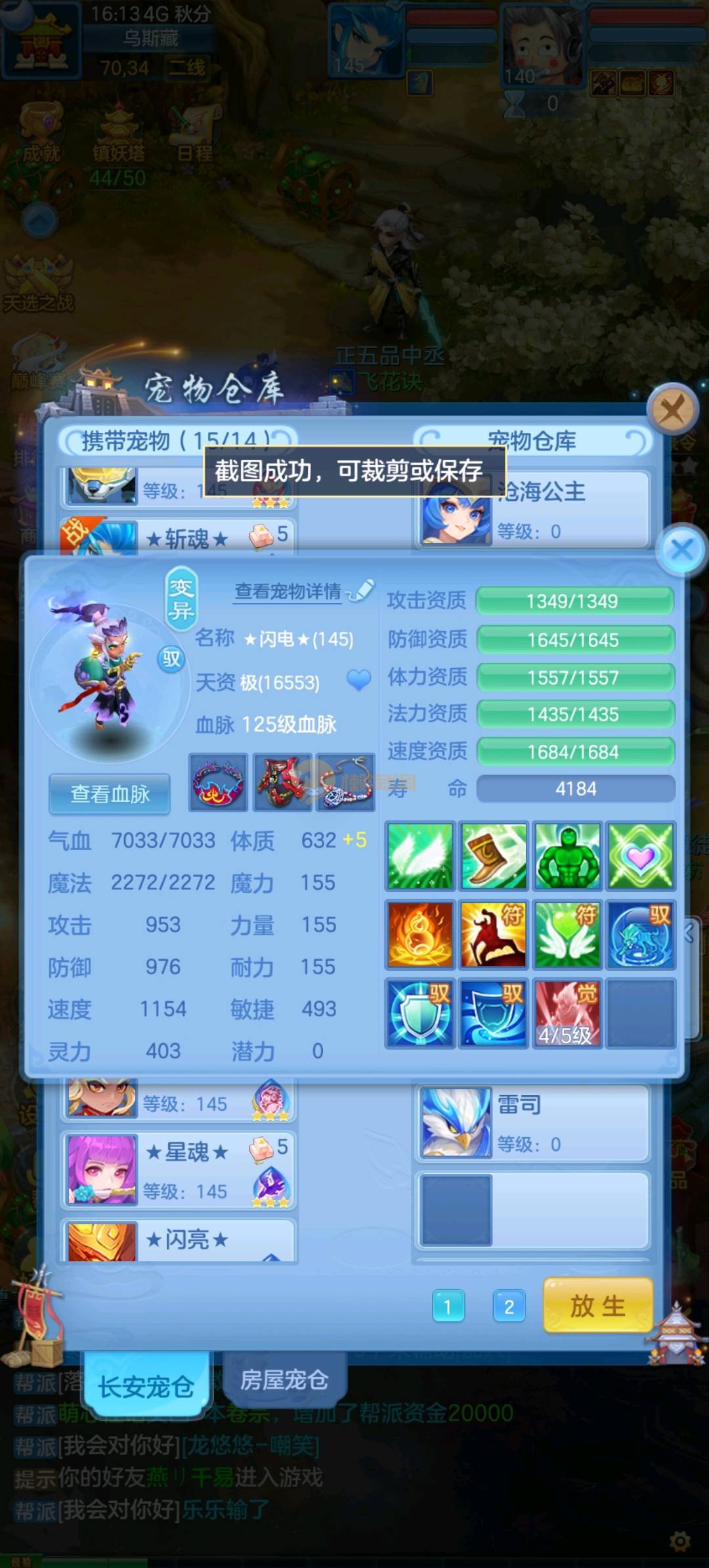This screenshot has height=1568, width=709.
Task: Switch to page 2 of the warehouse
Action: tap(509, 1306)
